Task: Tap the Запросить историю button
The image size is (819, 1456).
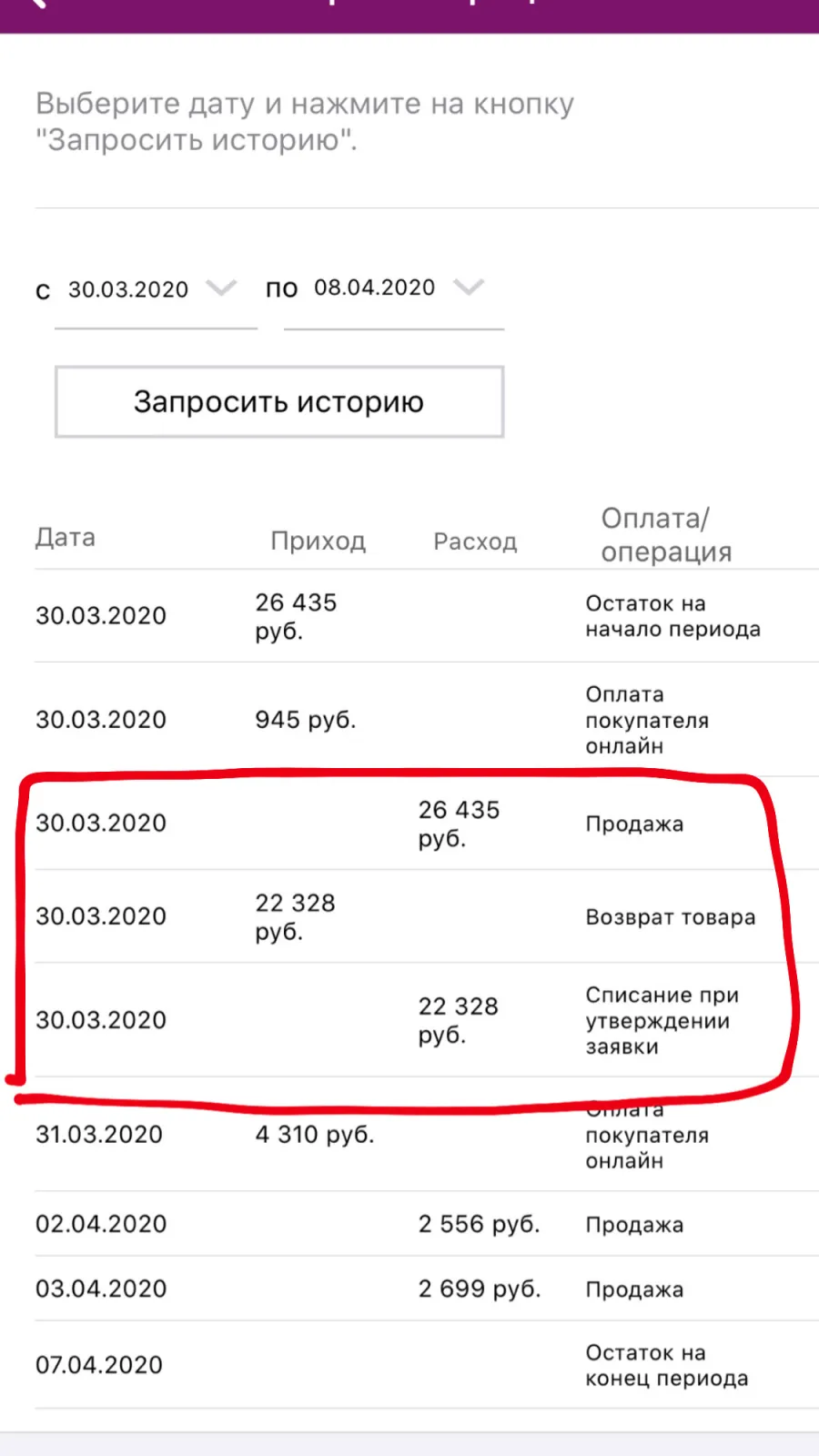Action: pos(279,402)
